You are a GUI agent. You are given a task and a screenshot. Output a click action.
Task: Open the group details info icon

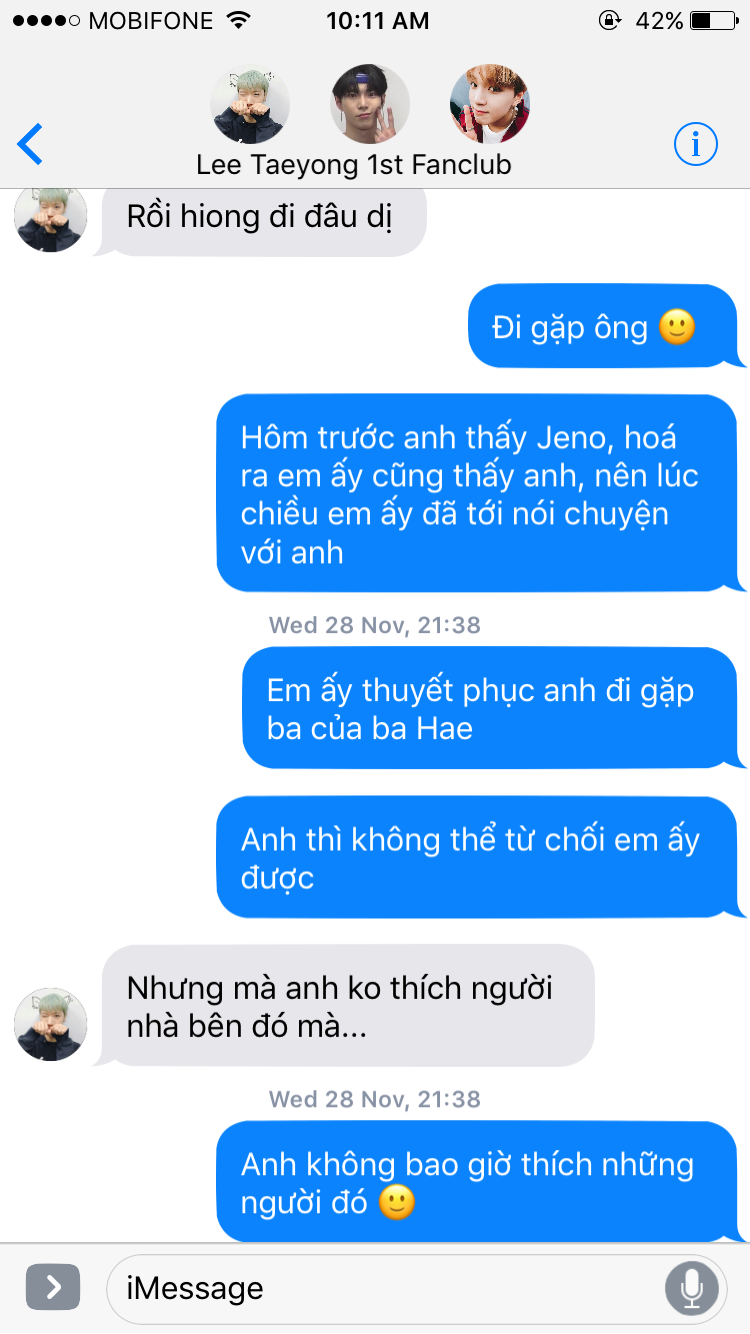695,145
